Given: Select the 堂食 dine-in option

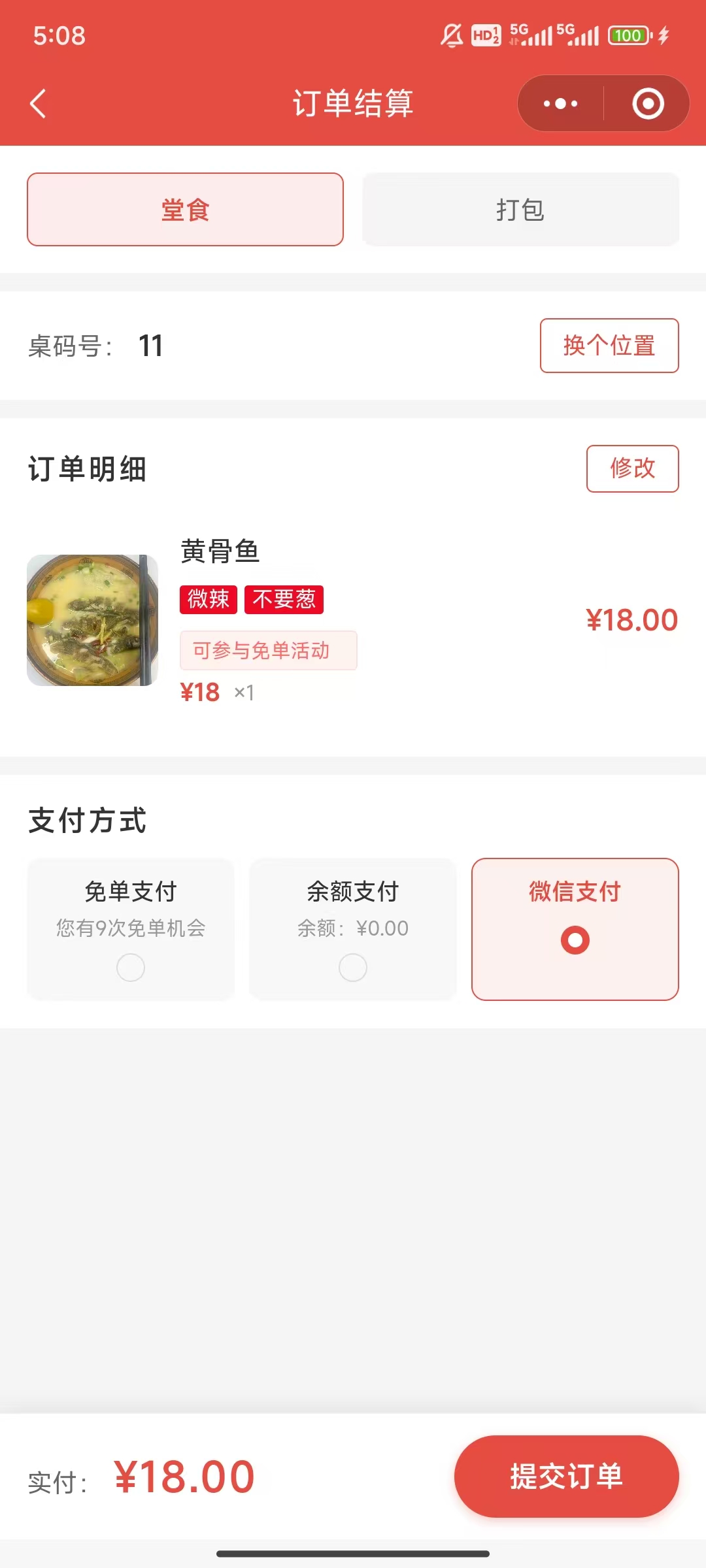Looking at the screenshot, I should [x=185, y=210].
